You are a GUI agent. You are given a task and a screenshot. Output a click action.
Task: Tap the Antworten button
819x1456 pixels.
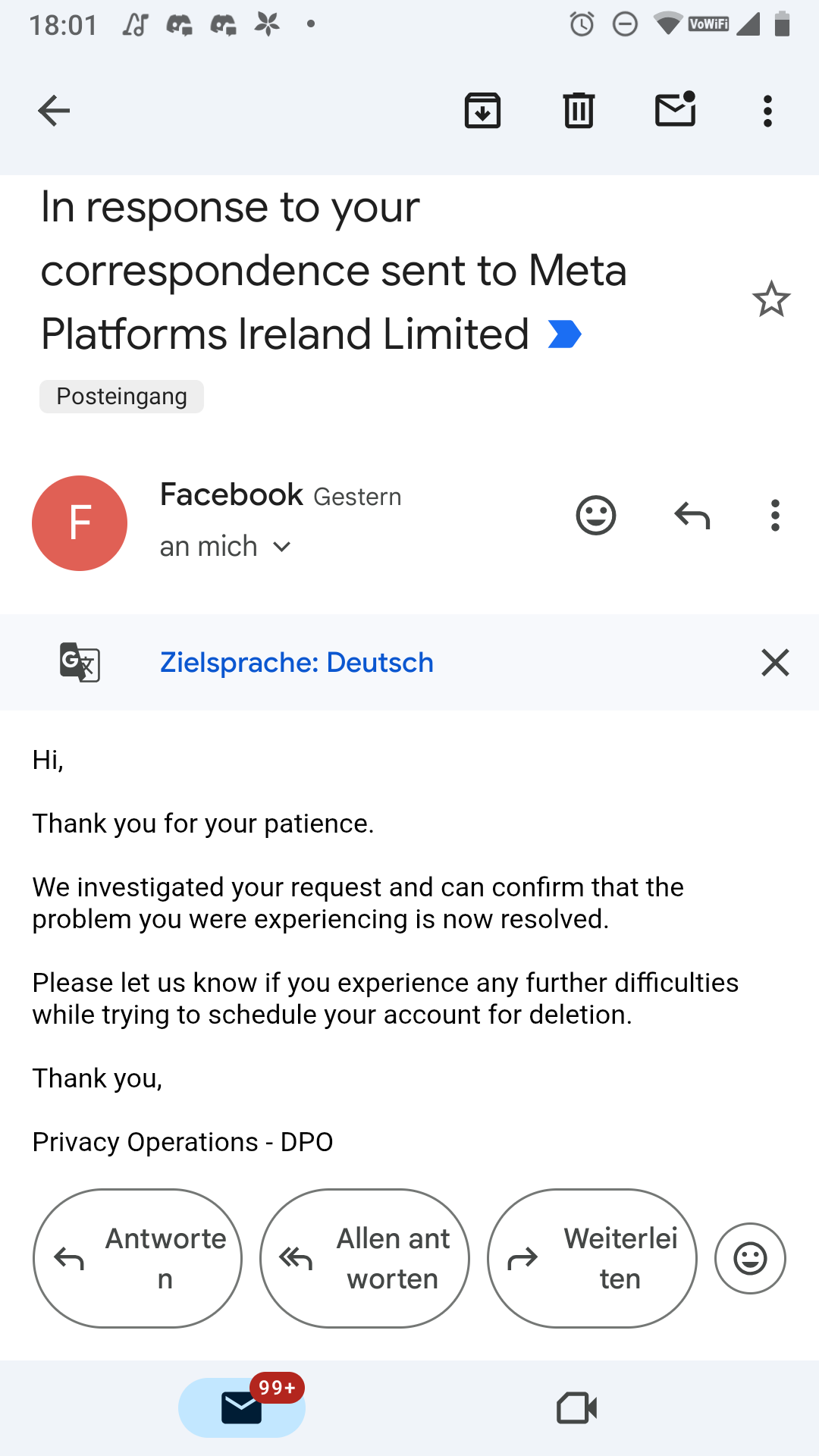pos(137,1258)
